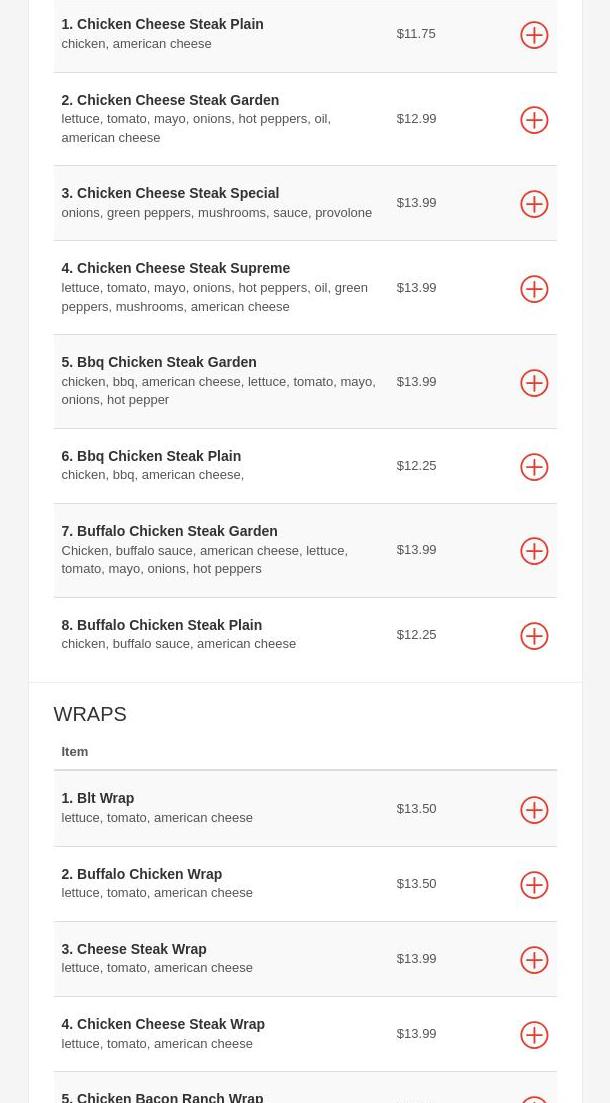
Task: Add Buffalo Chicken Steak Plain to order
Action: click(x=534, y=636)
